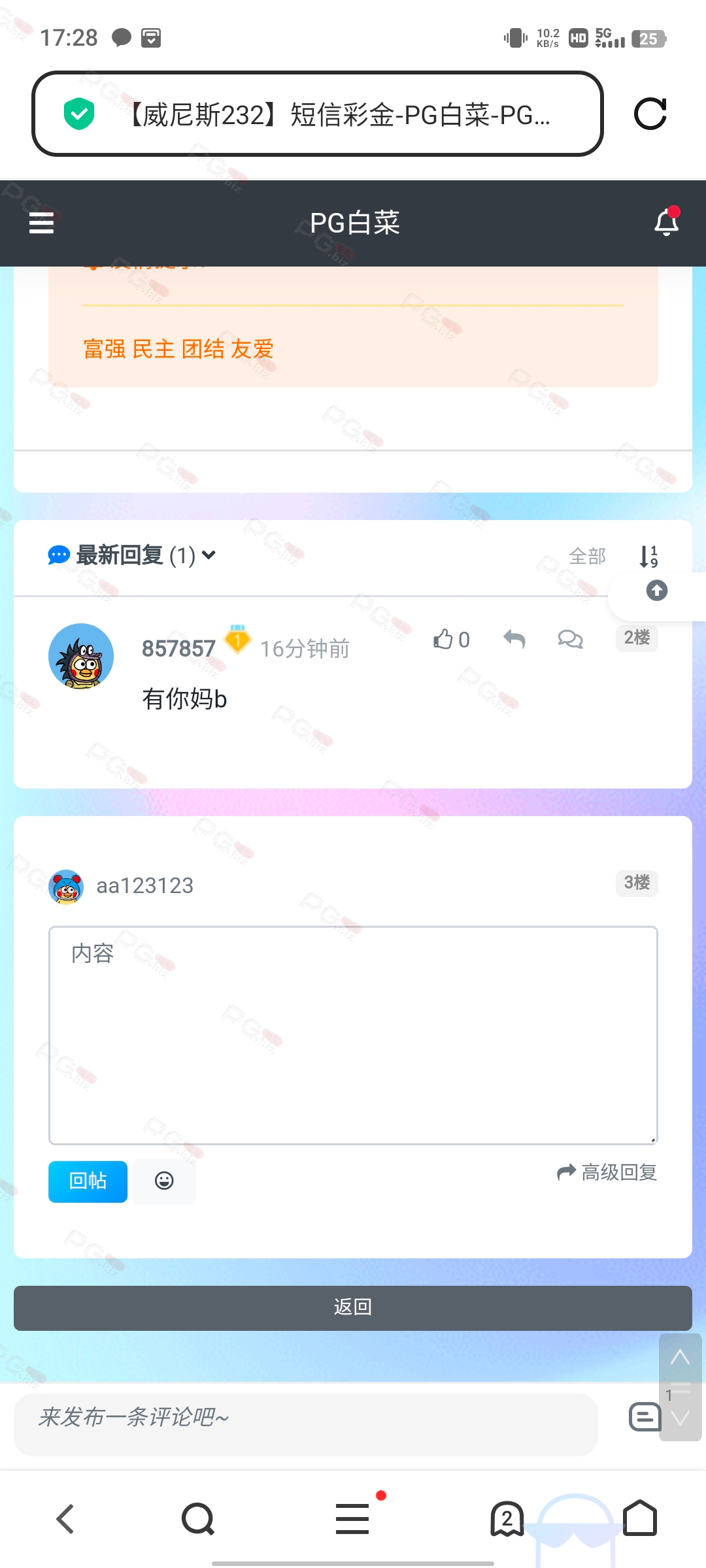
Task: Tap the browser address bar
Action: [317, 114]
